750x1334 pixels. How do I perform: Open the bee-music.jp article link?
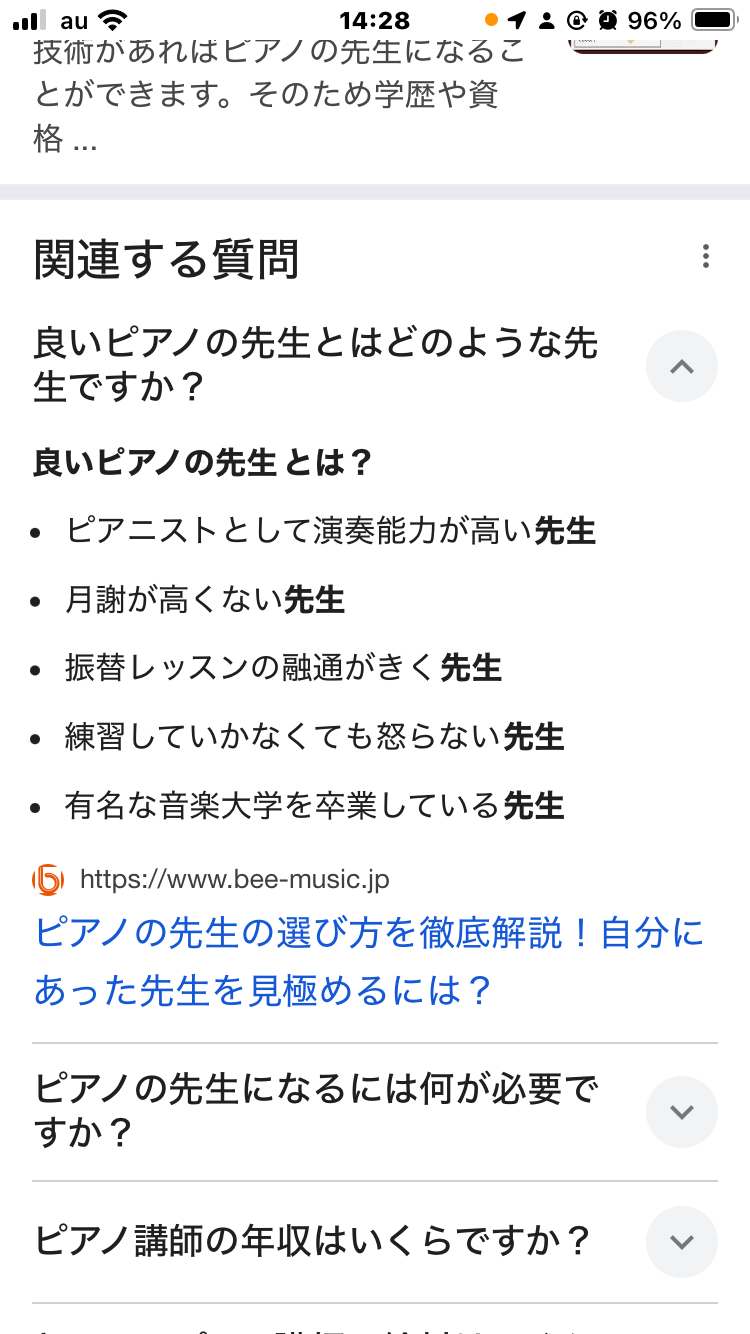[x=369, y=962]
